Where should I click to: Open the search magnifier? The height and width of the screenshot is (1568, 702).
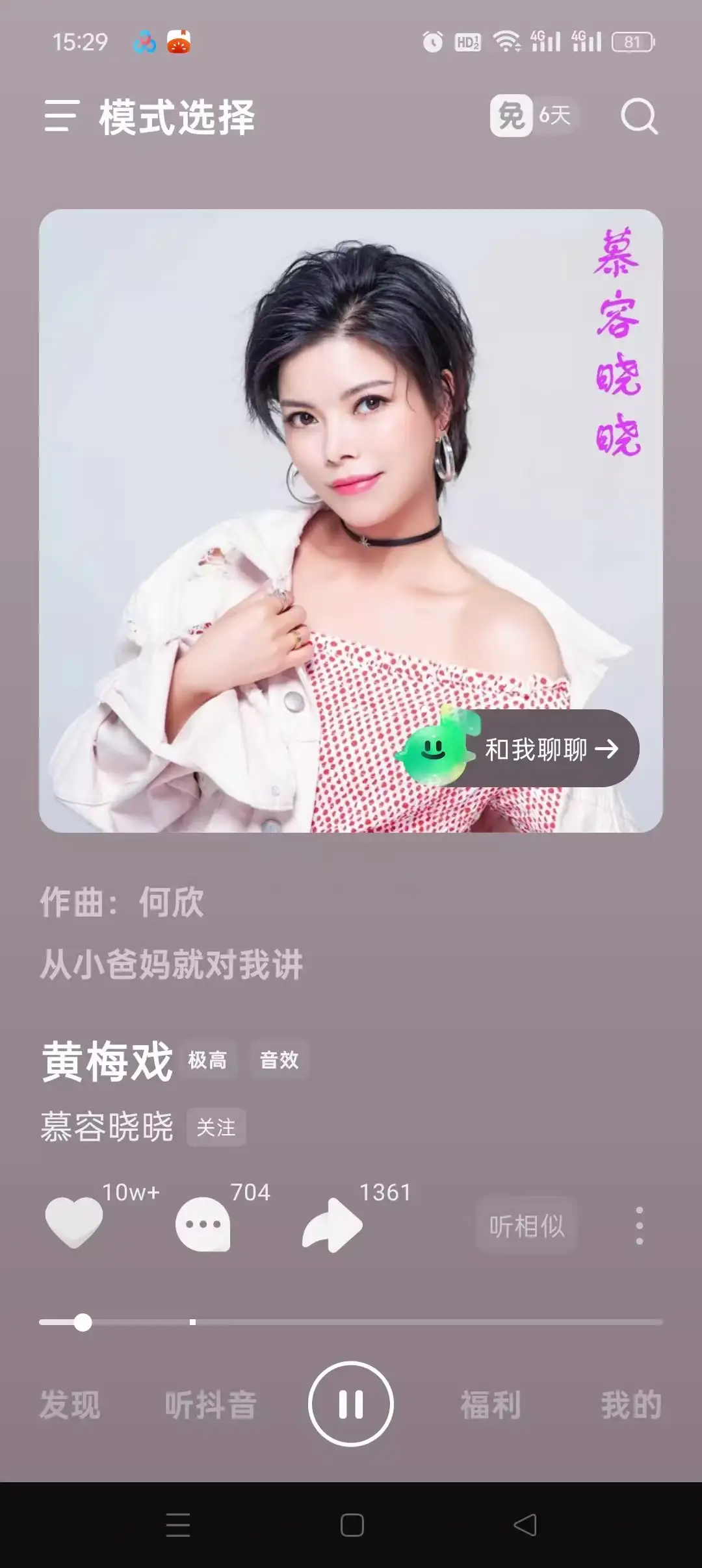point(639,116)
